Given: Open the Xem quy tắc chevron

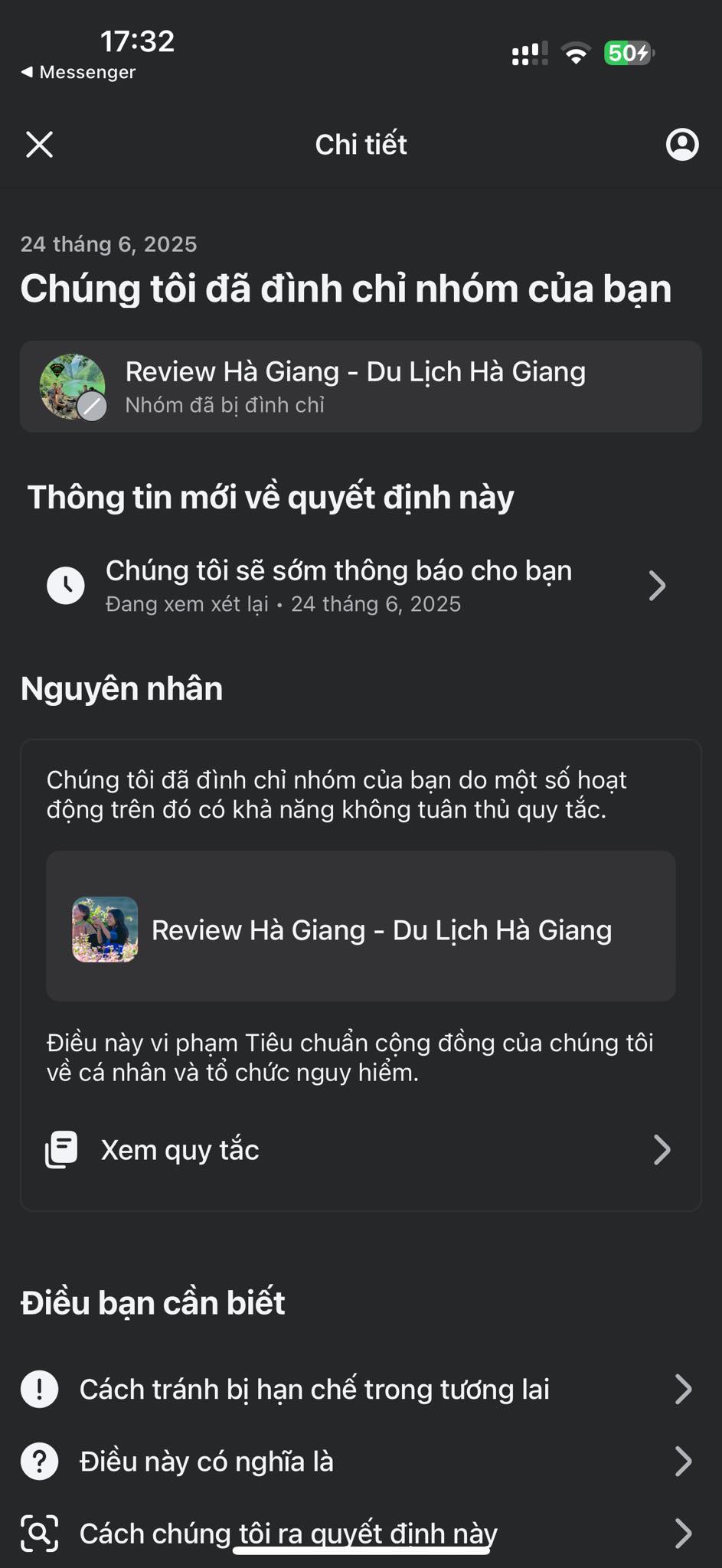Looking at the screenshot, I should tap(662, 1148).
